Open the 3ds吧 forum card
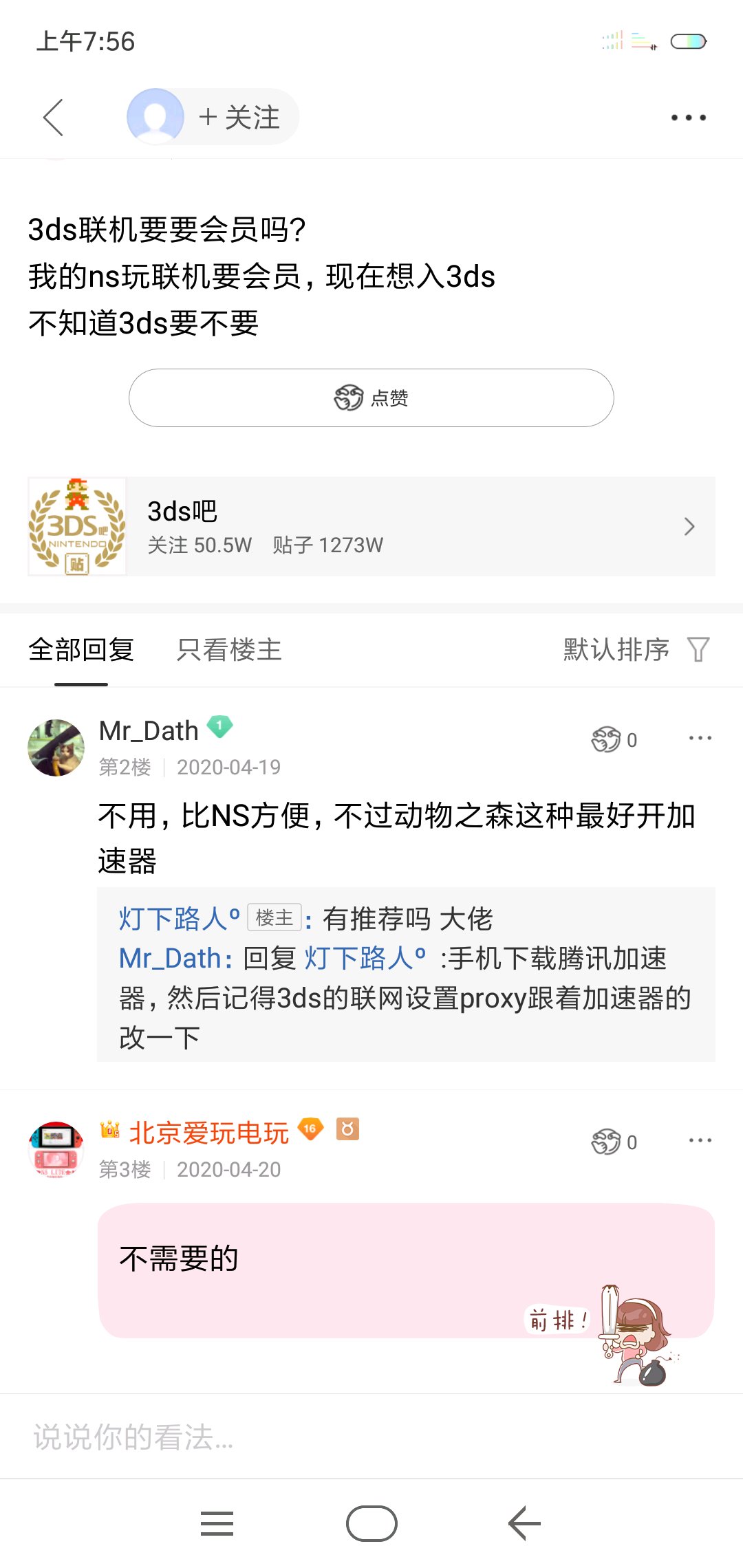 (371, 526)
